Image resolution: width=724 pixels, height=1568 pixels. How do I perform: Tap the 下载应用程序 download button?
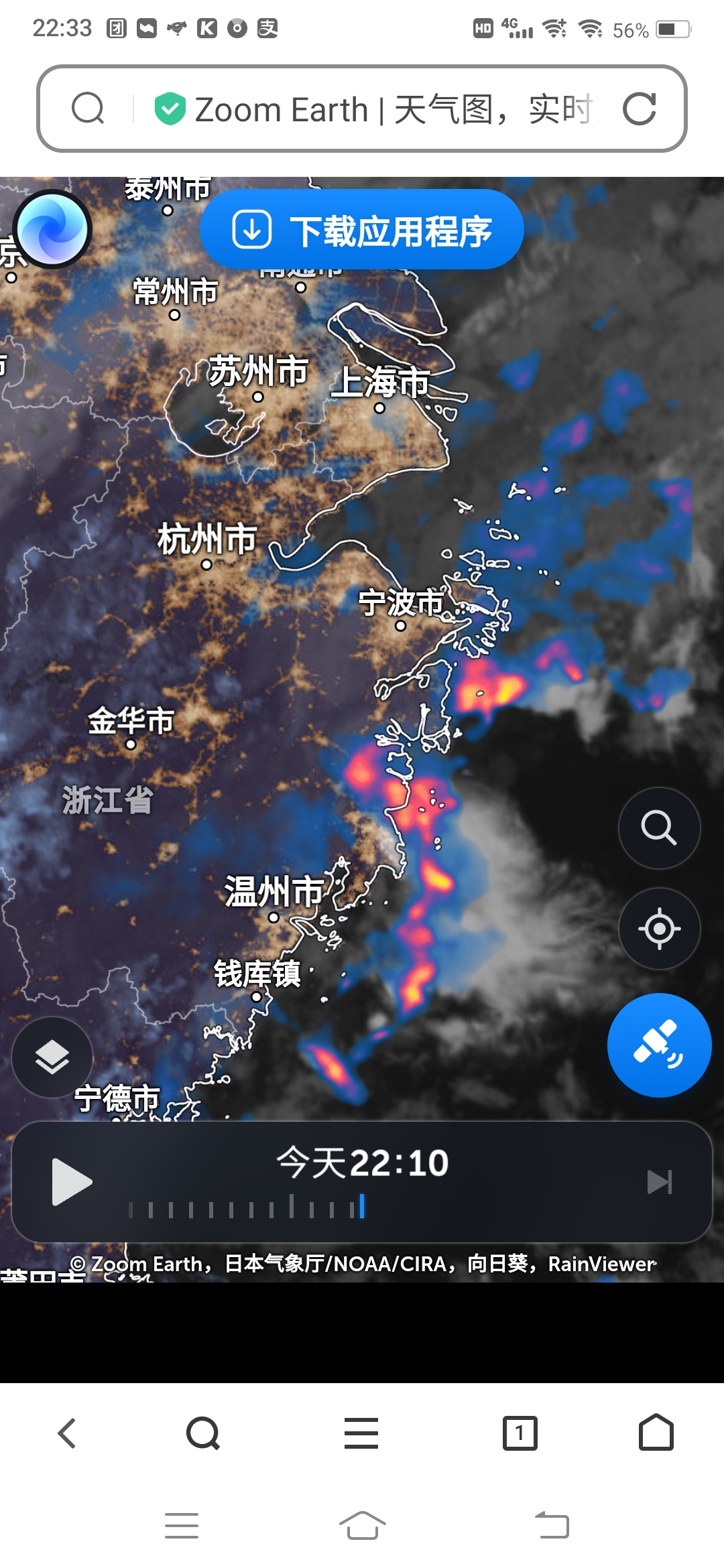pyautogui.click(x=361, y=230)
